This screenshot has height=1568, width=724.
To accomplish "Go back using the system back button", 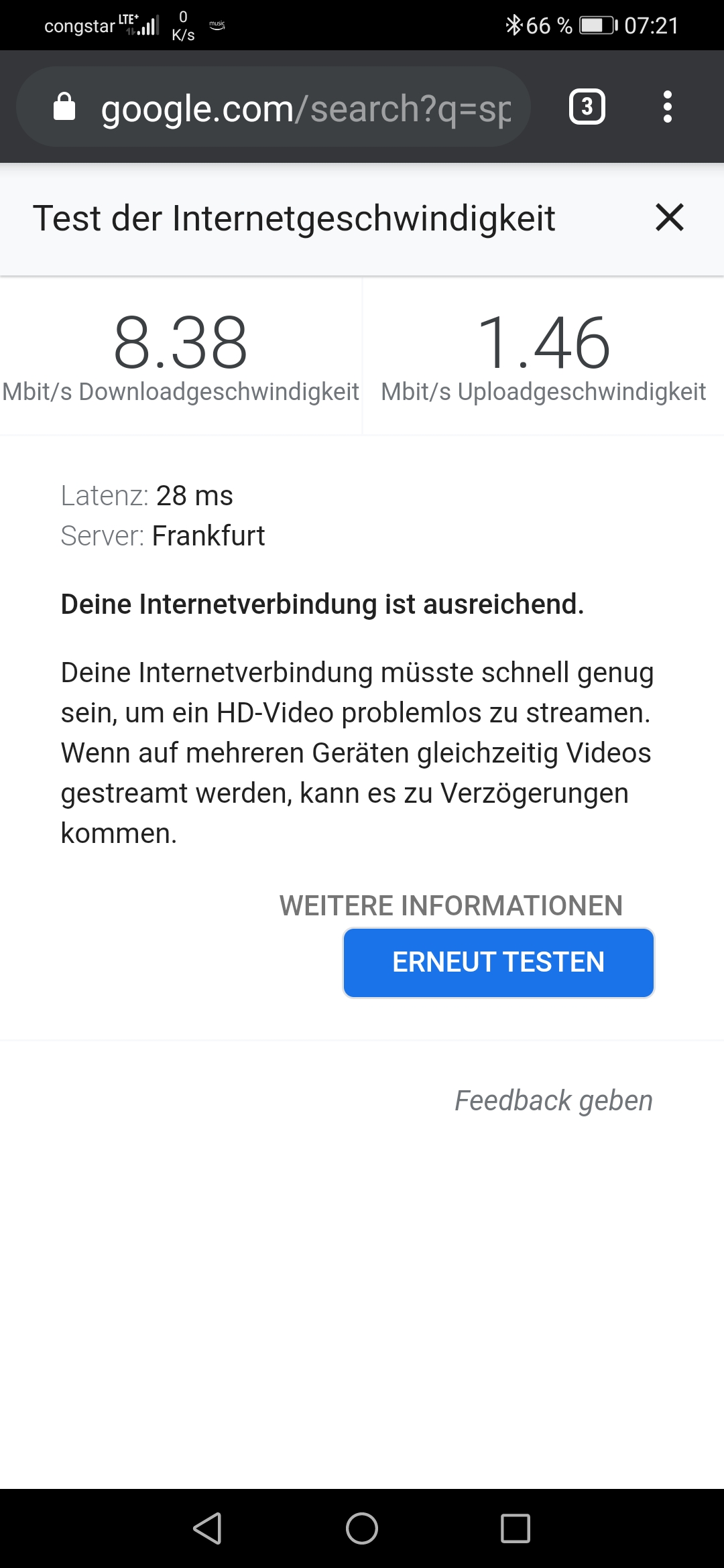I will tap(208, 1528).
